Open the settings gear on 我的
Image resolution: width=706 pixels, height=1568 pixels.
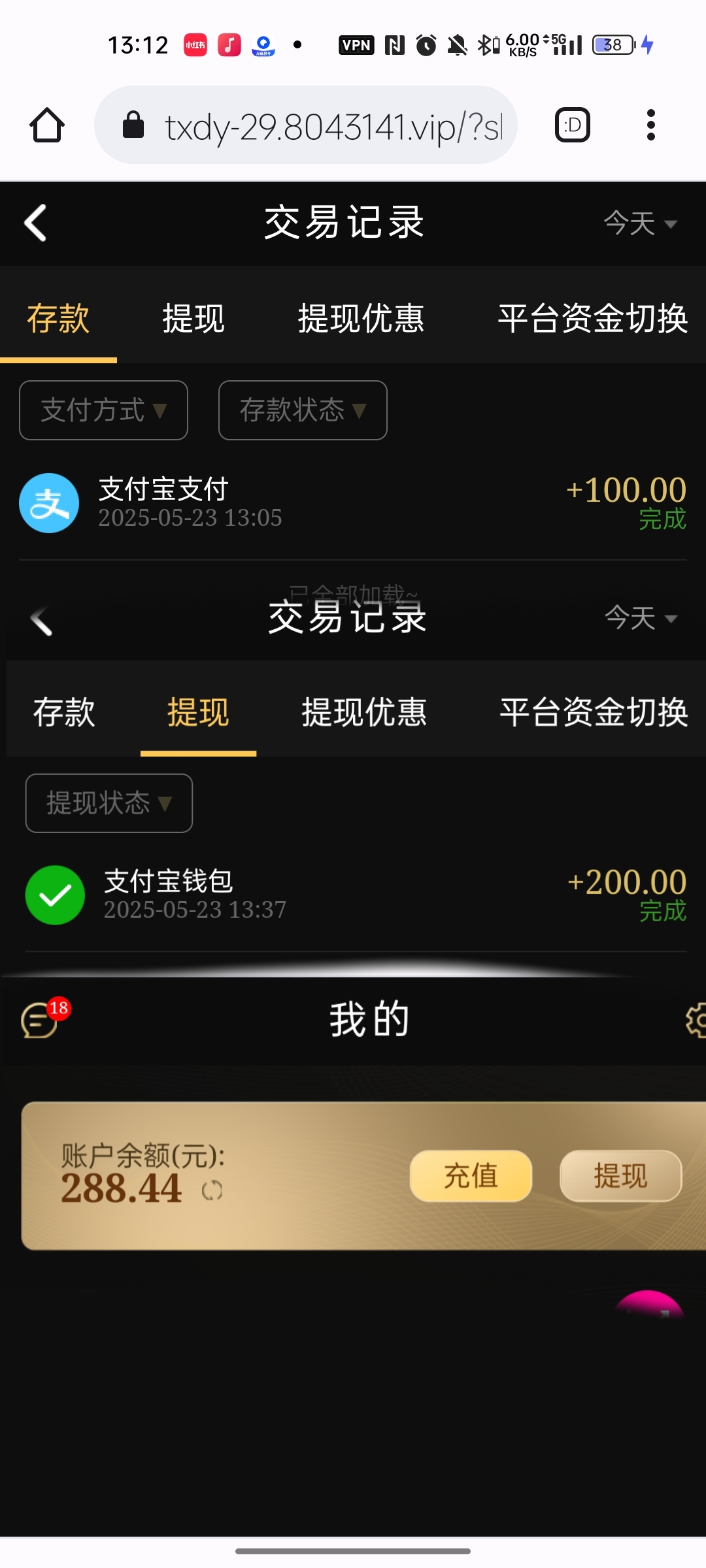coord(696,1020)
